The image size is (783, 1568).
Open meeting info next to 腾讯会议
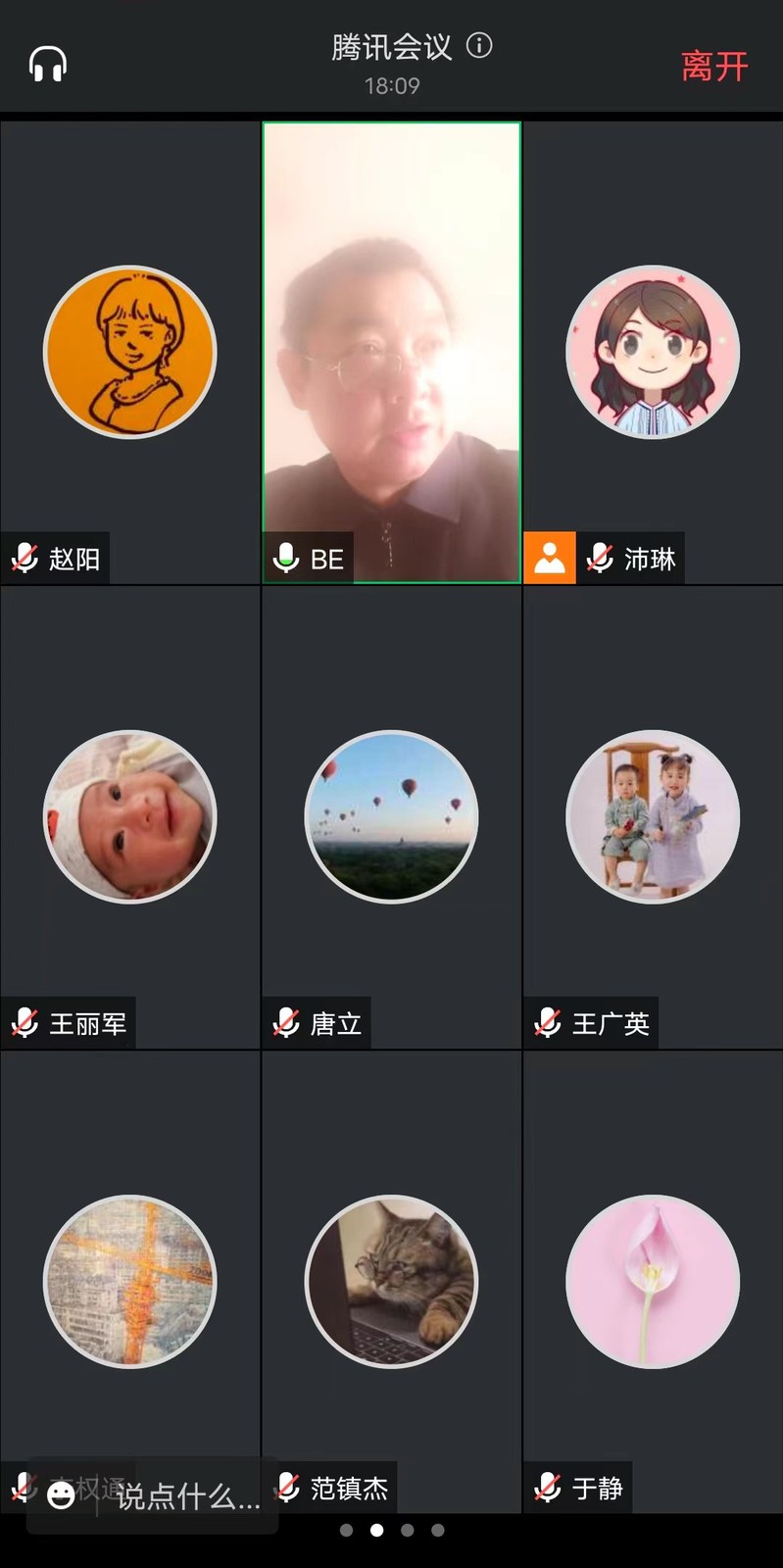point(479,45)
